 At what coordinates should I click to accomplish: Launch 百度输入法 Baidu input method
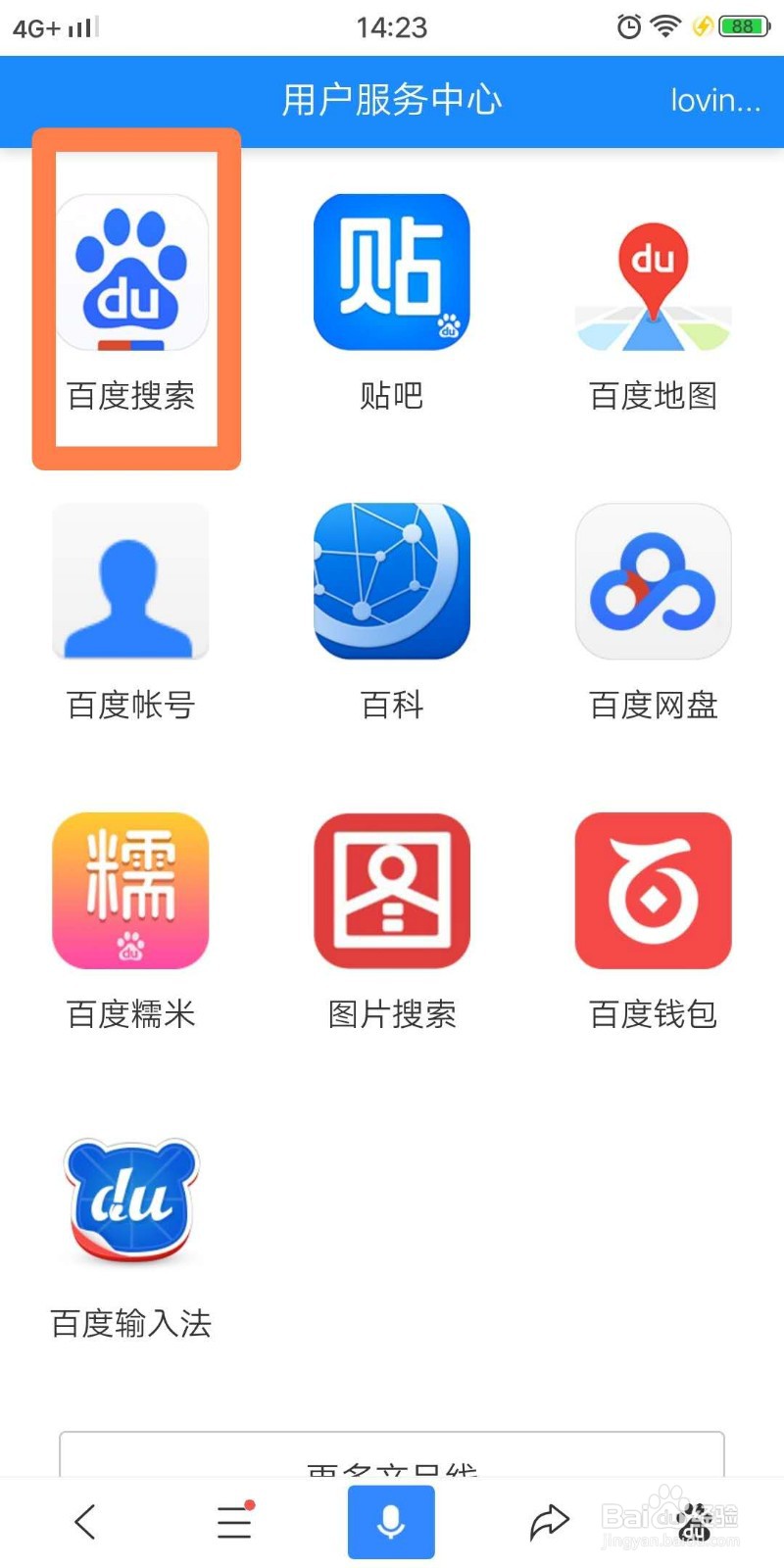coord(131,1200)
